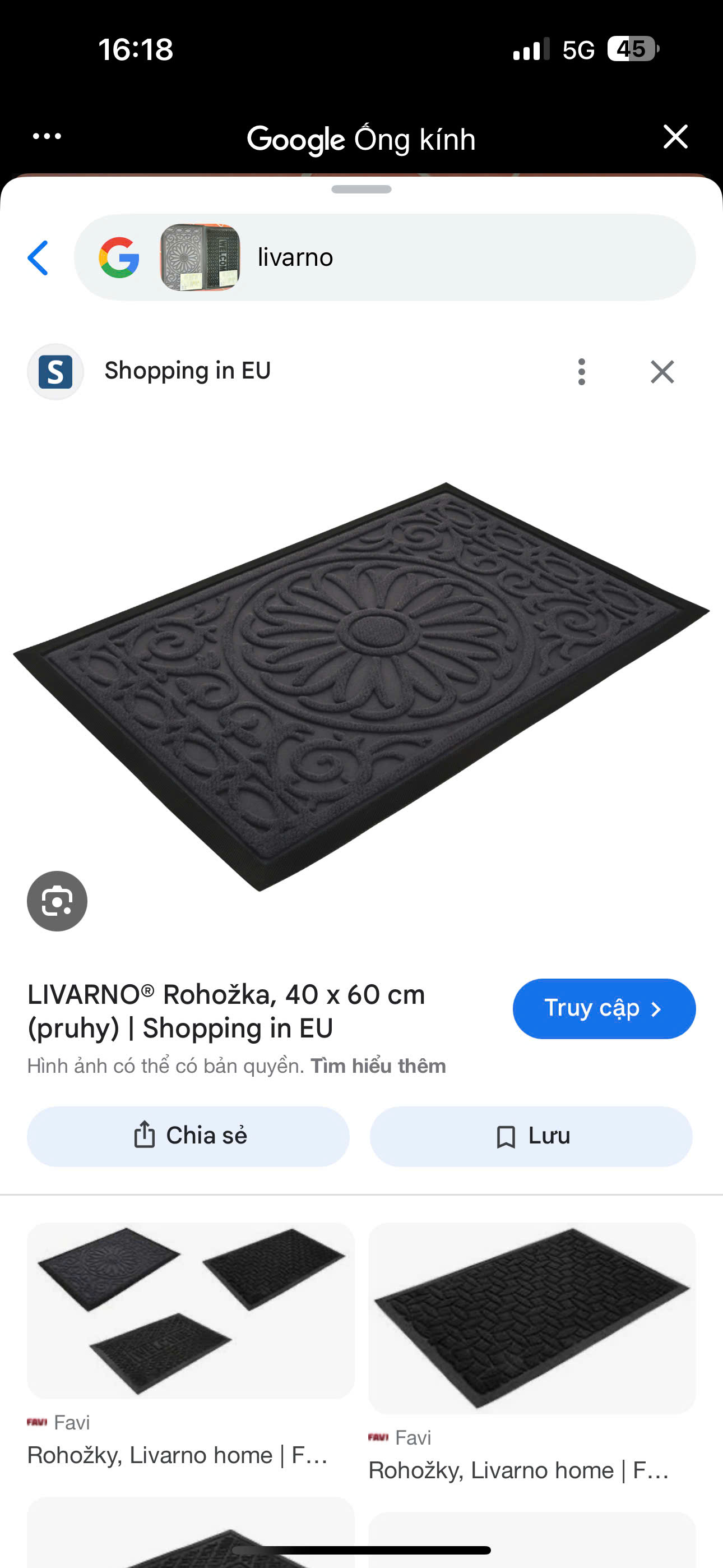The height and width of the screenshot is (1568, 723).
Task: Open the three-dot overflow menu at top left
Action: click(45, 137)
